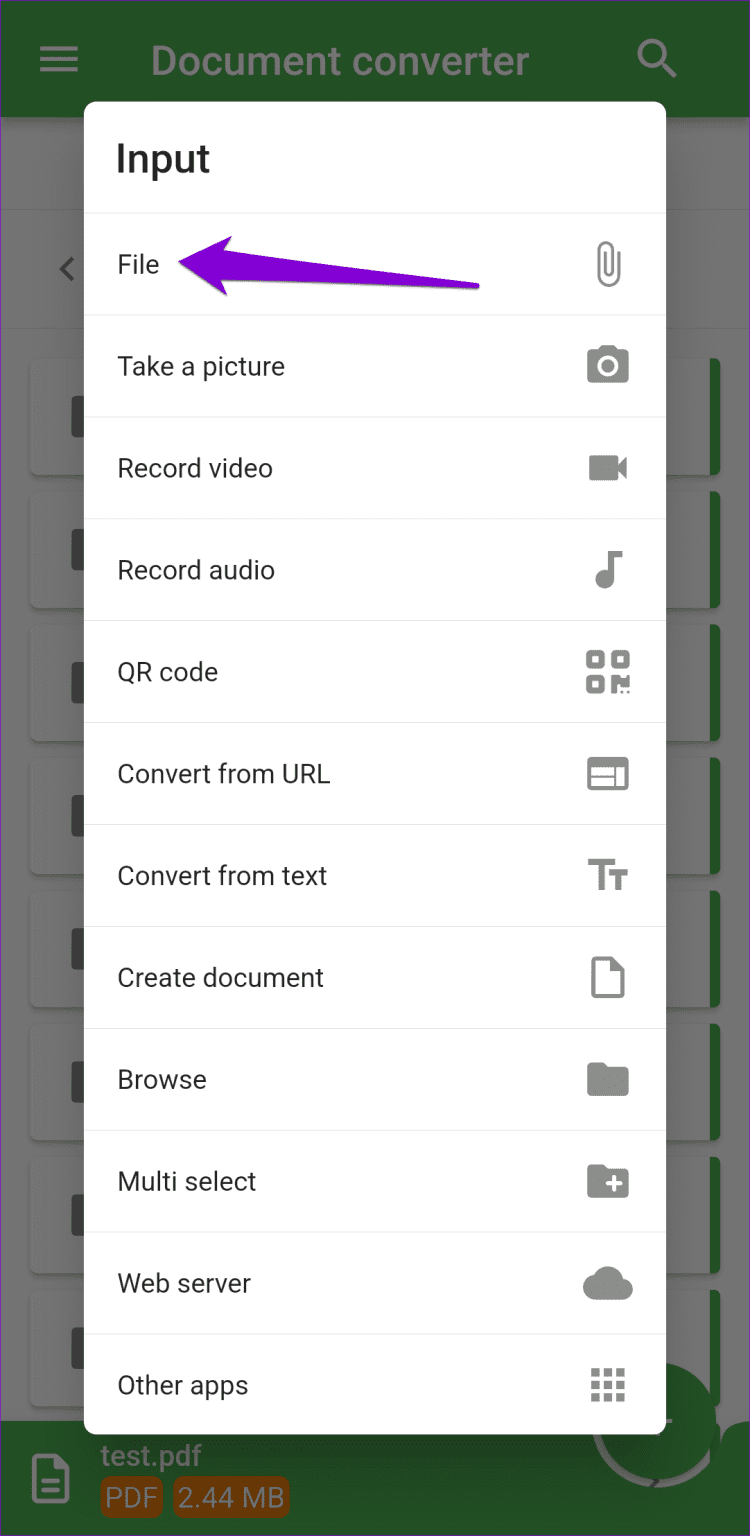The width and height of the screenshot is (750, 1536).
Task: Select the Take a picture option
Action: 200,366
